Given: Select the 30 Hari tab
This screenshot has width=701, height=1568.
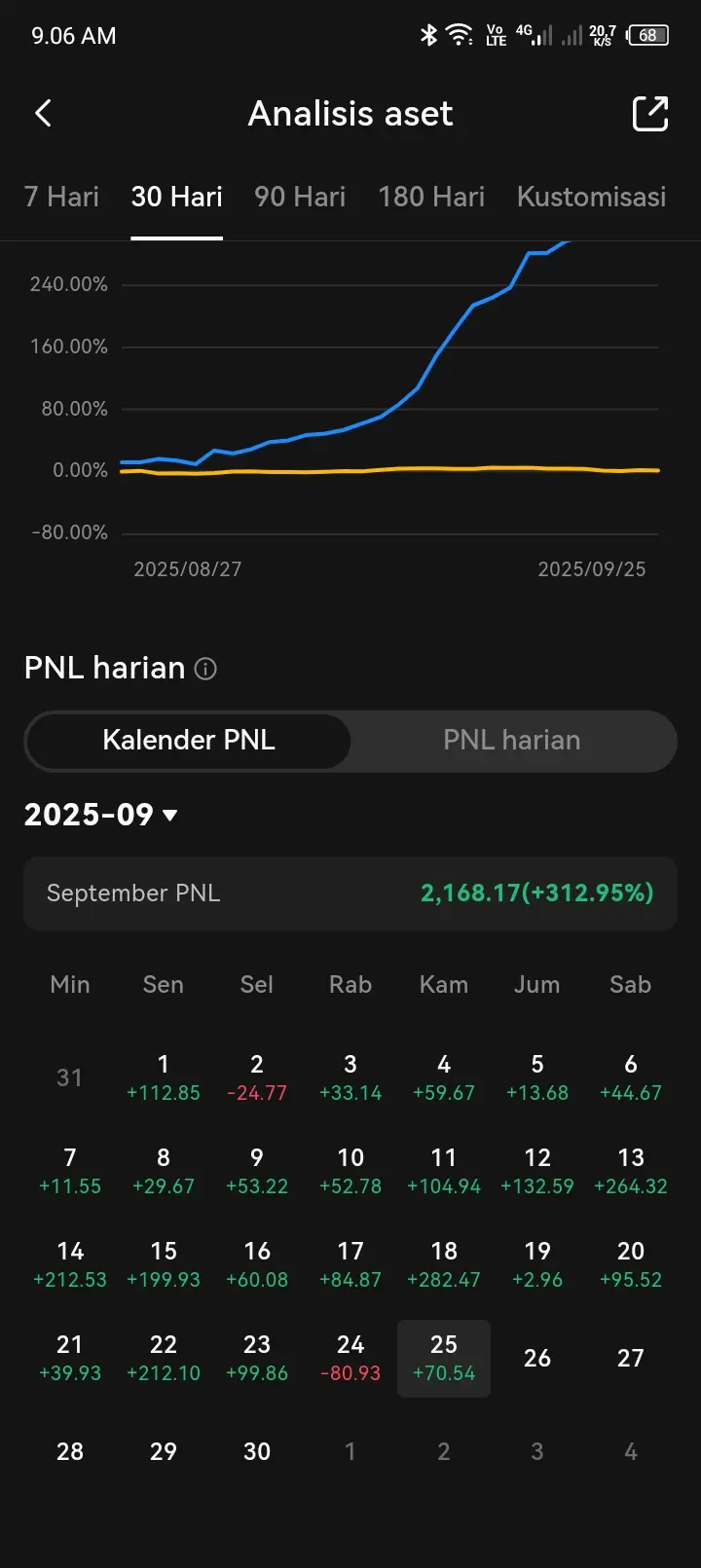Looking at the screenshot, I should (x=177, y=197).
